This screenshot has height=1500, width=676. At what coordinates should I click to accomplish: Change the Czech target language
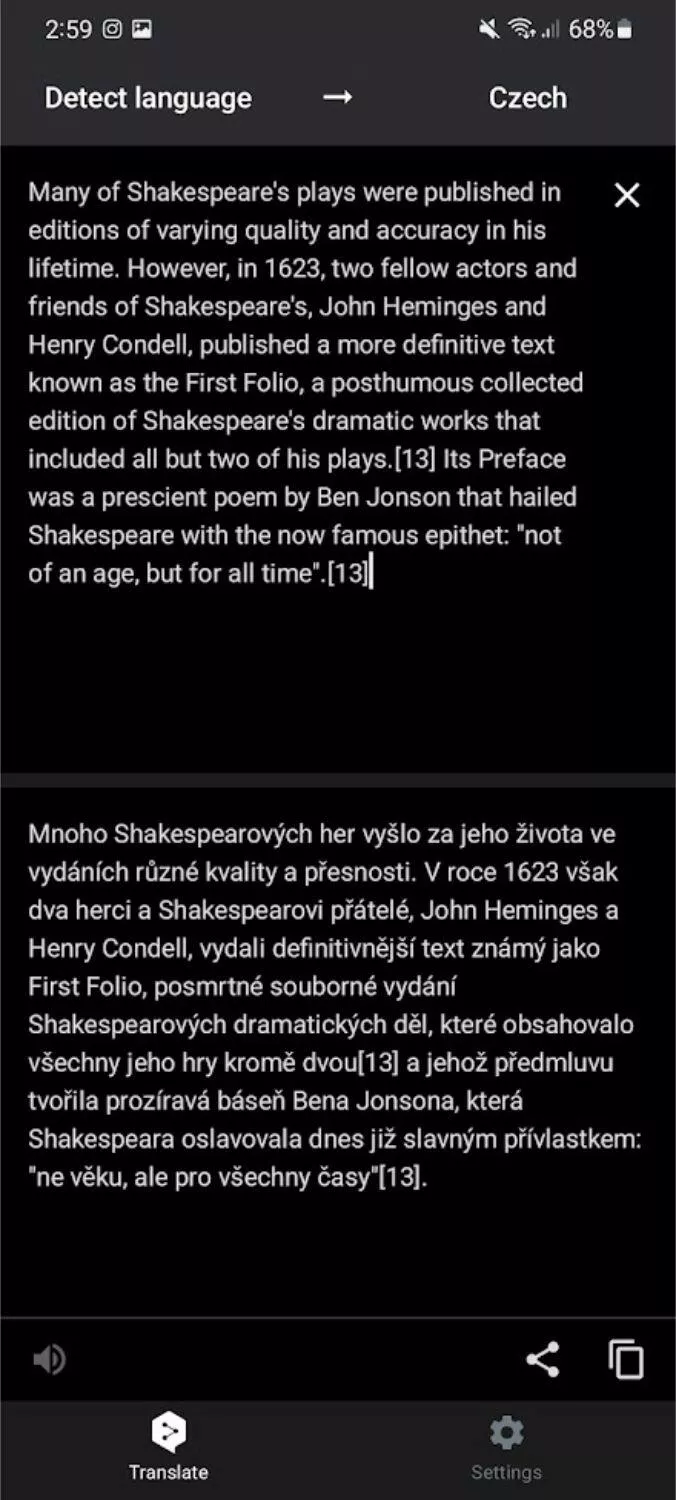coord(527,98)
